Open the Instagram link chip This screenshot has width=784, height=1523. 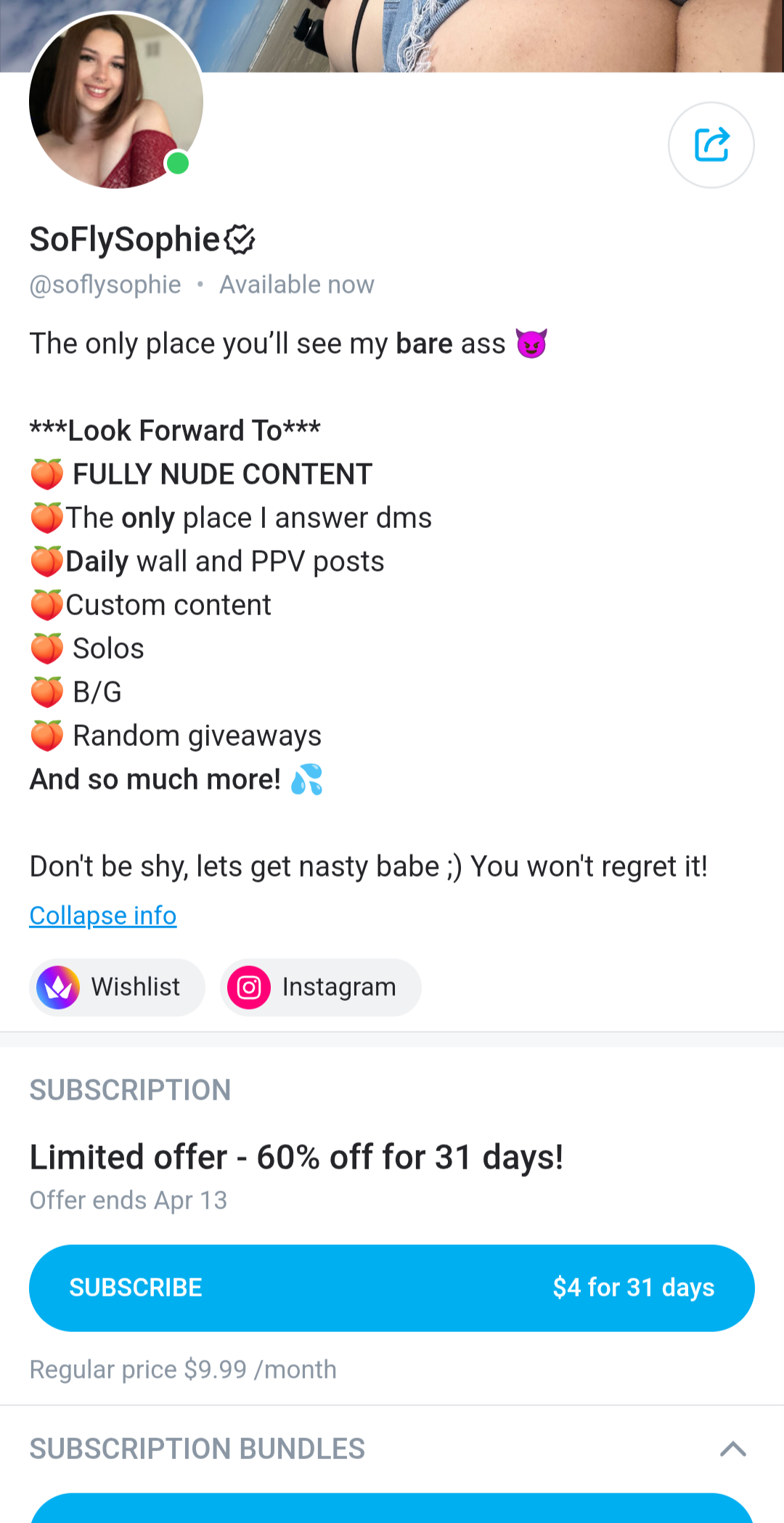pos(320,987)
